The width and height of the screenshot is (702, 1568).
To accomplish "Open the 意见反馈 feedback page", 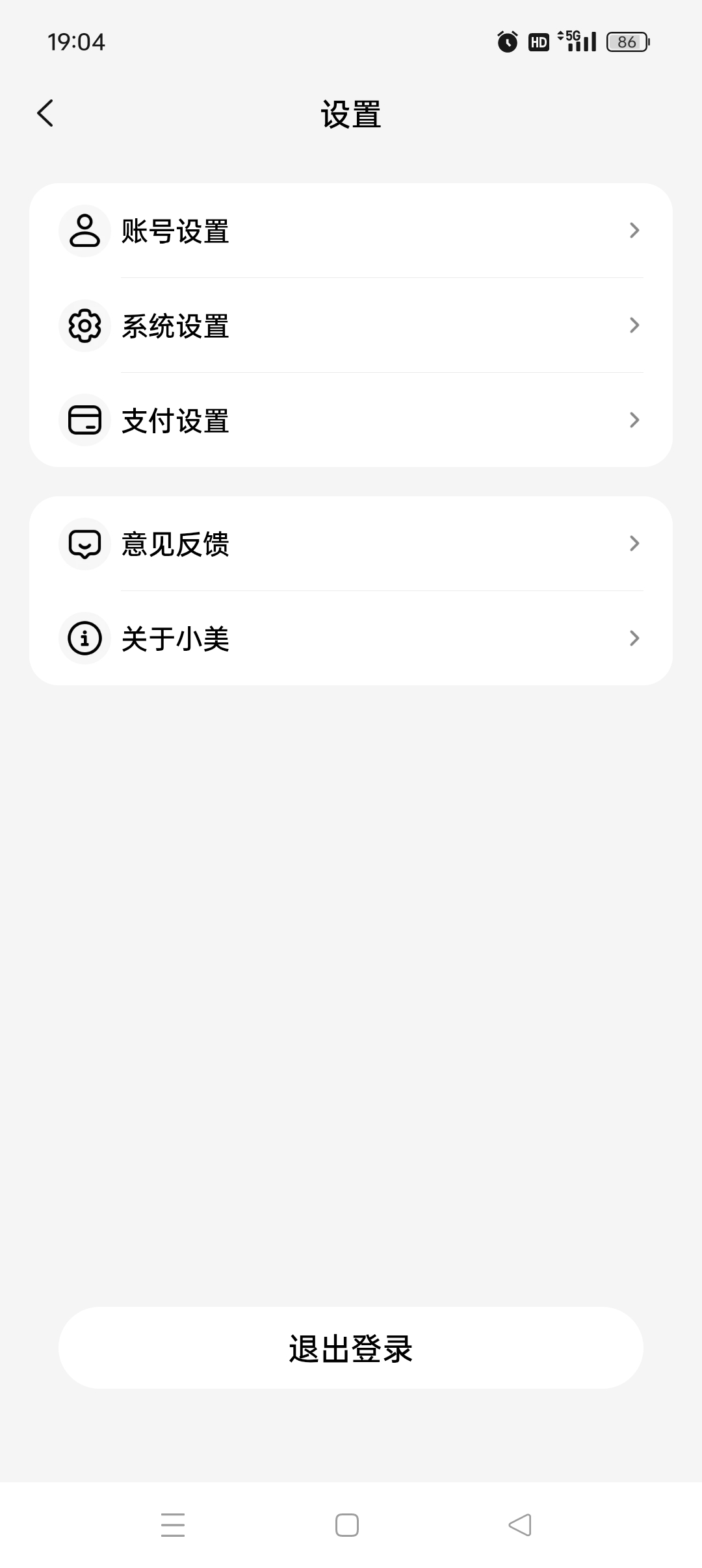I will click(x=351, y=544).
